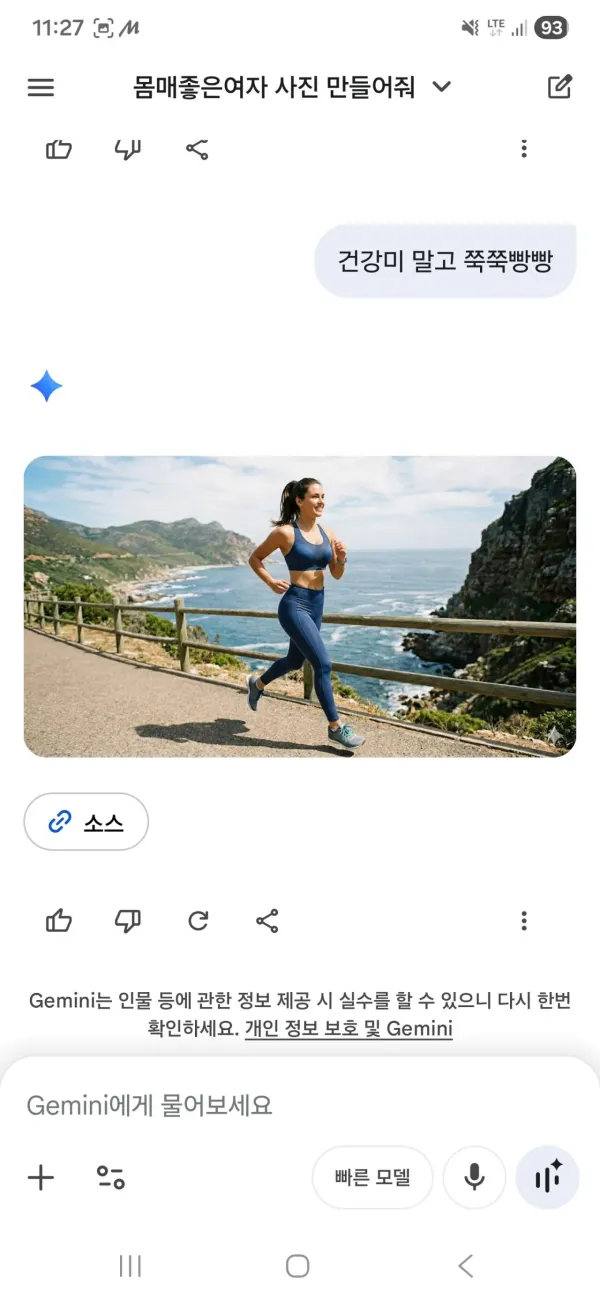This screenshot has height=1300, width=600.
Task: Share the image response
Action: click(x=267, y=921)
